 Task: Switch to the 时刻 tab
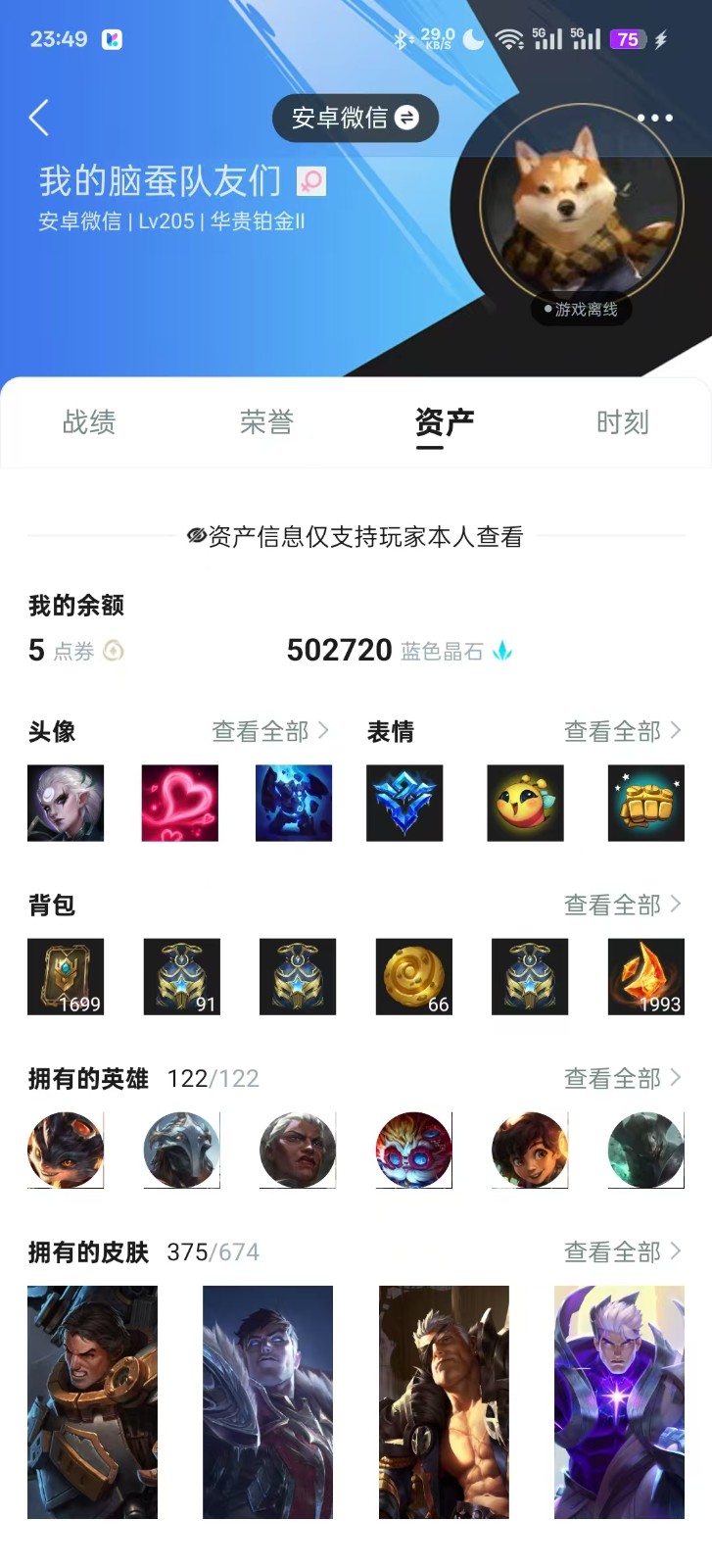622,422
